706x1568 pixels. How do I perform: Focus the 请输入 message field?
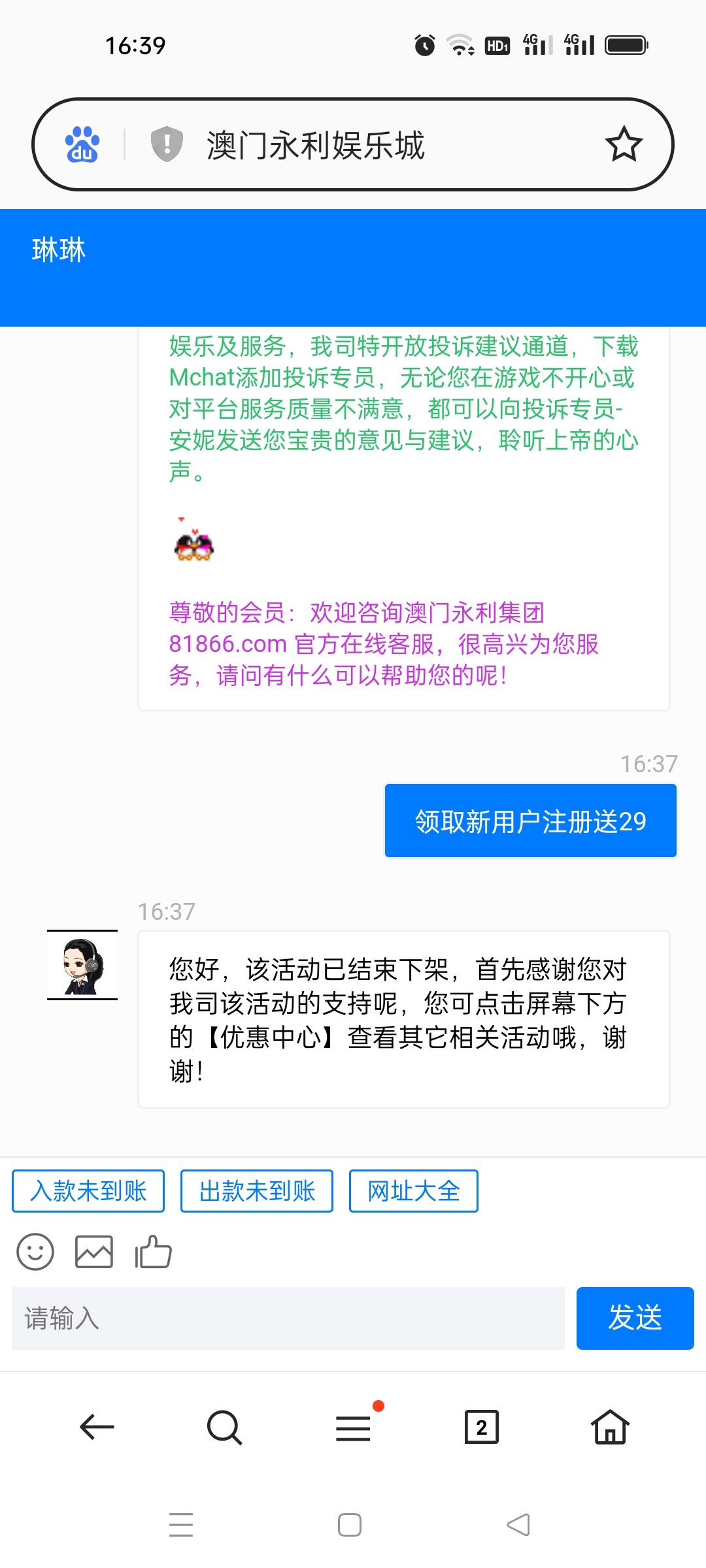(x=288, y=1318)
